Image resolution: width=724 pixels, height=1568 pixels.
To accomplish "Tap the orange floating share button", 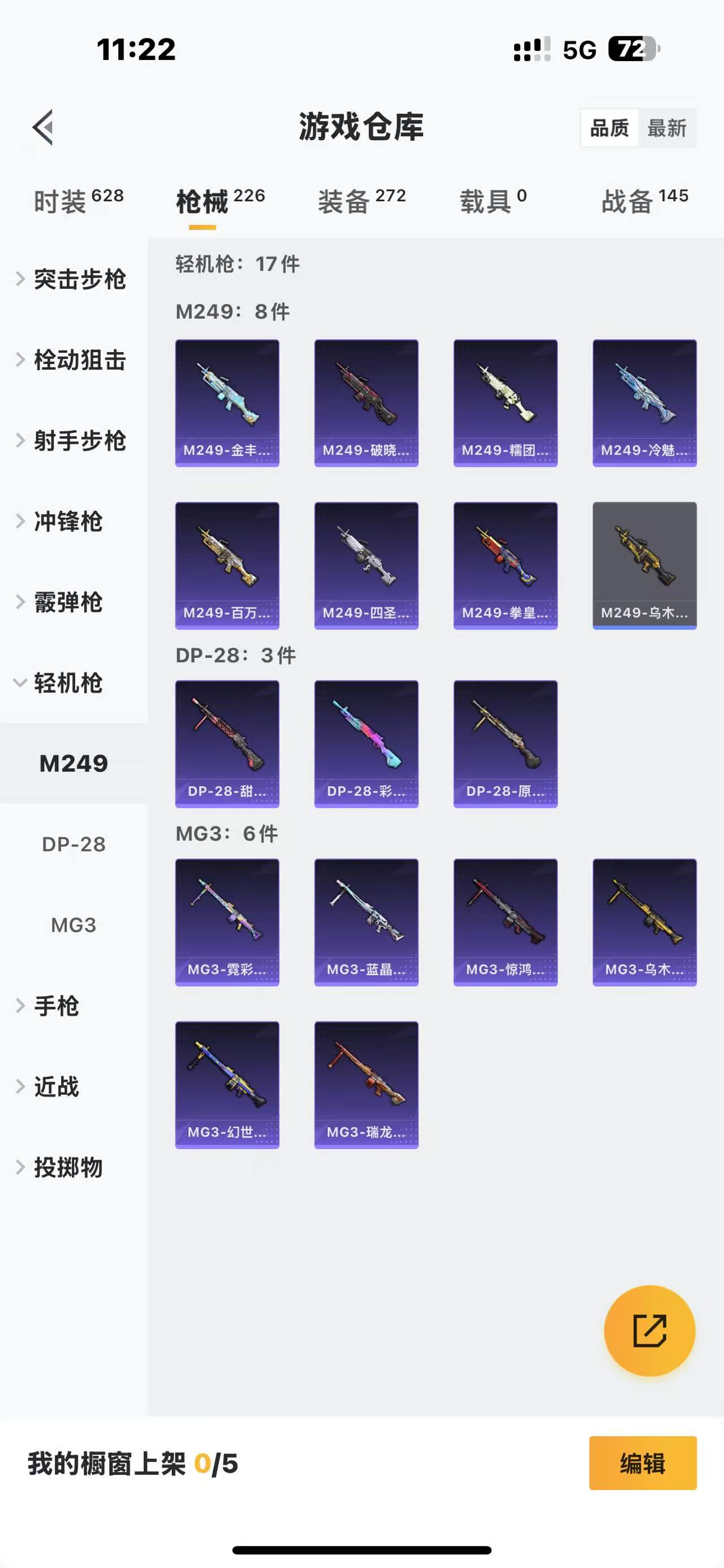I will point(649,1330).
